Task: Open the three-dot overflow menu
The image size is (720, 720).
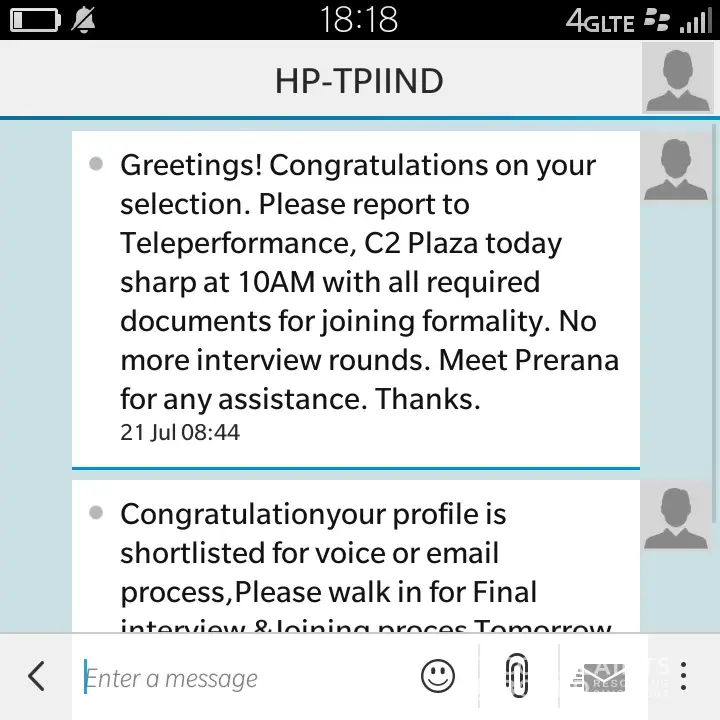Action: coord(684,676)
